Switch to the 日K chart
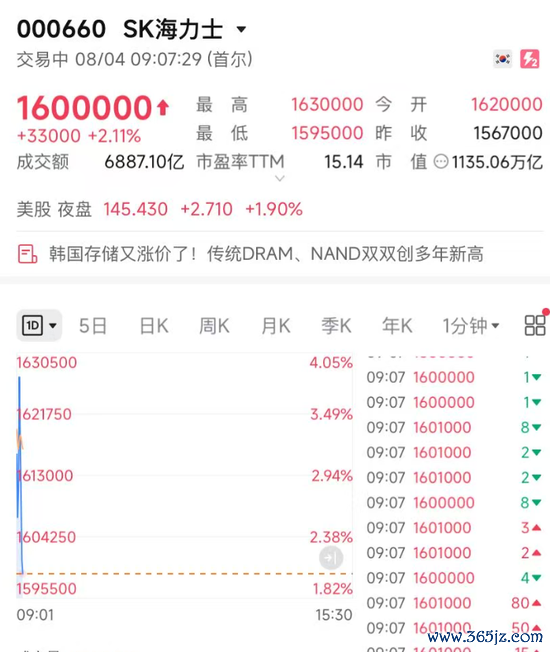The image size is (550, 652). pyautogui.click(x=154, y=326)
